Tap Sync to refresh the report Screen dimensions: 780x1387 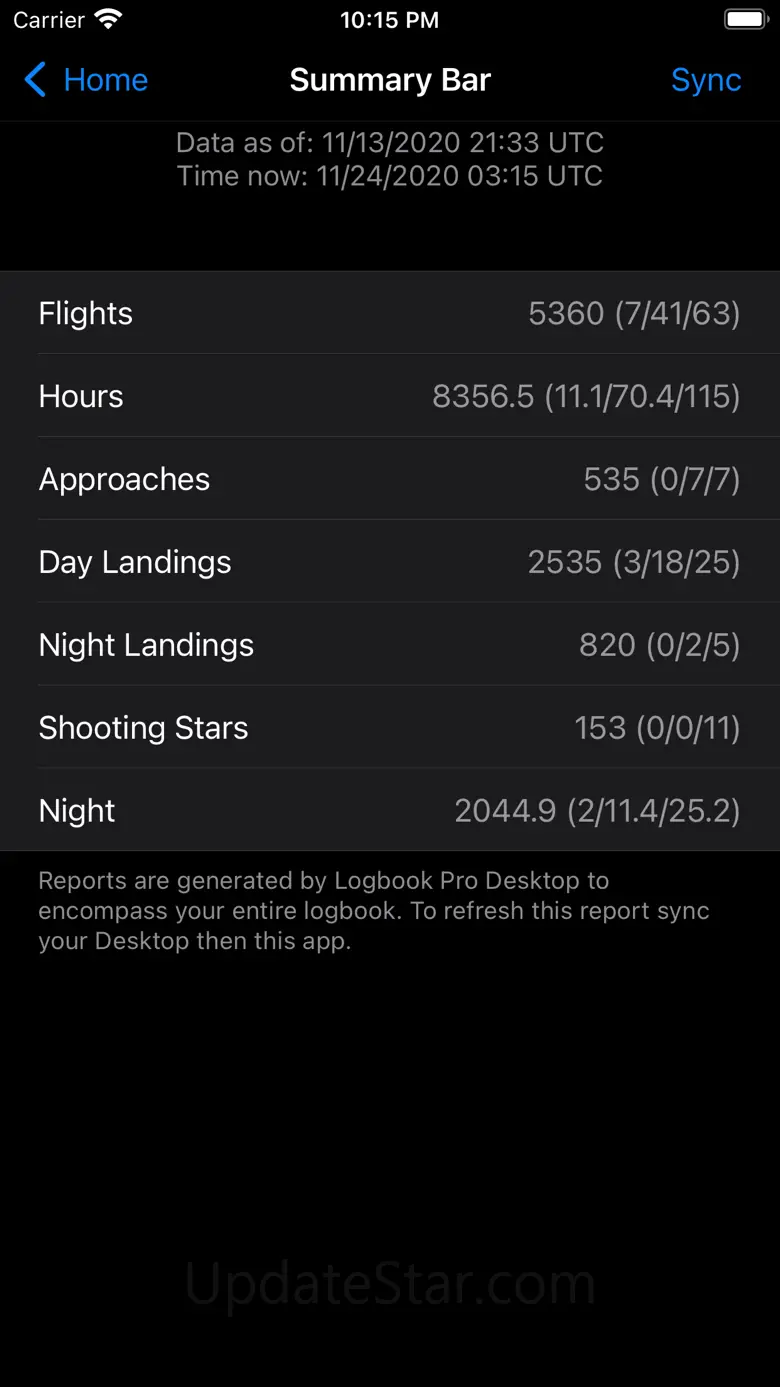[705, 80]
